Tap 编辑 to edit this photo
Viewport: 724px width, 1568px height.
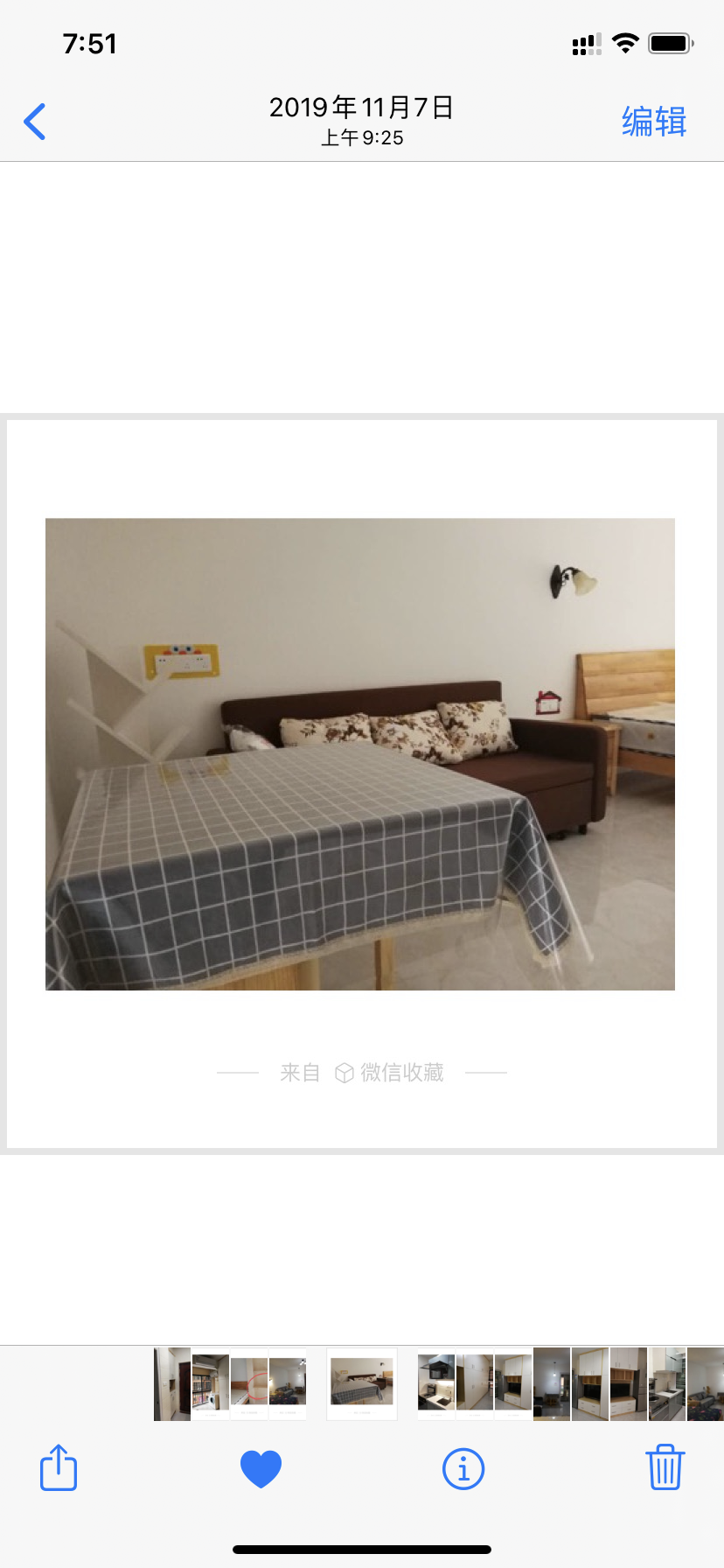[653, 122]
